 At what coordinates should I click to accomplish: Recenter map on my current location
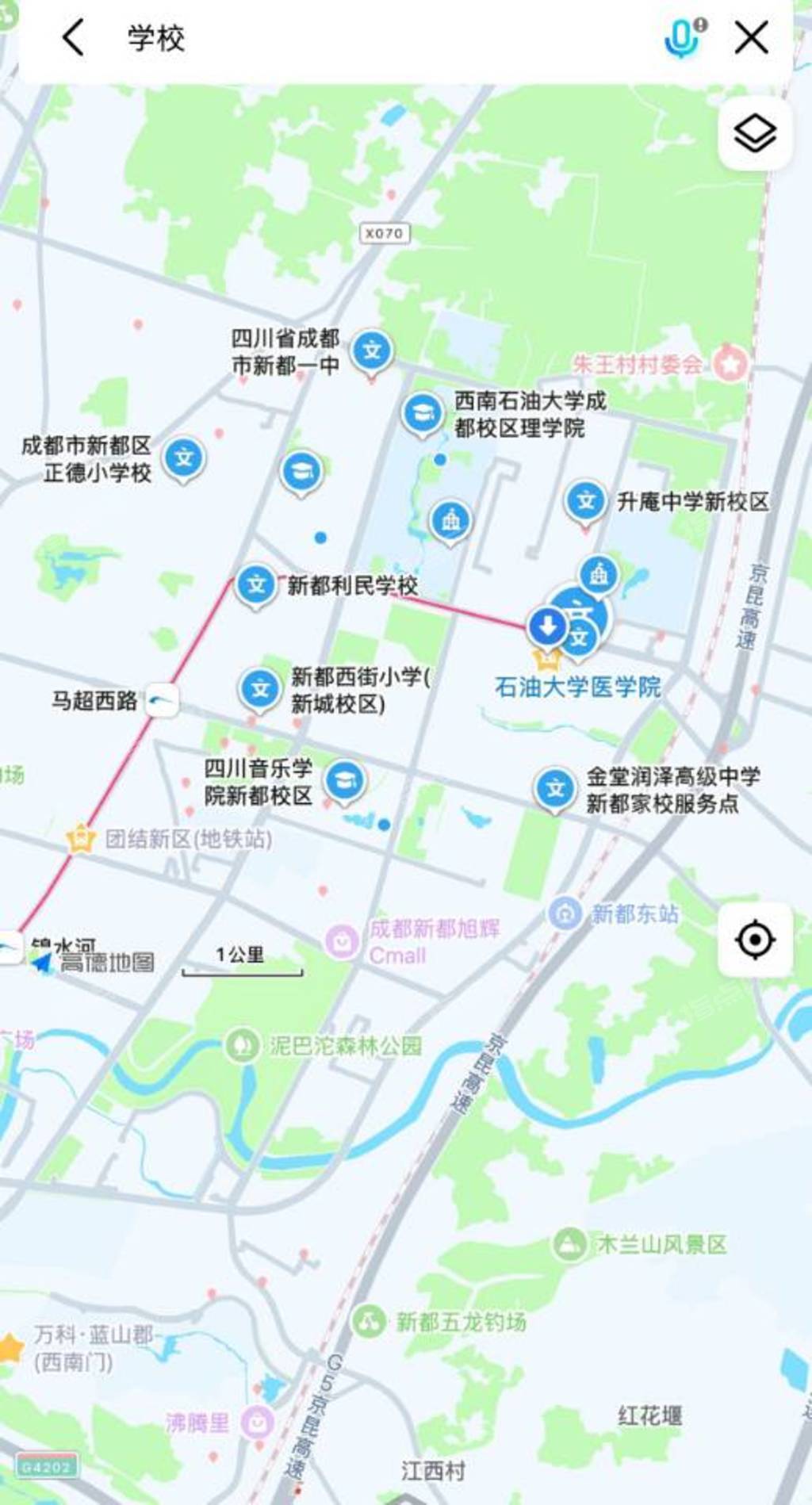755,940
